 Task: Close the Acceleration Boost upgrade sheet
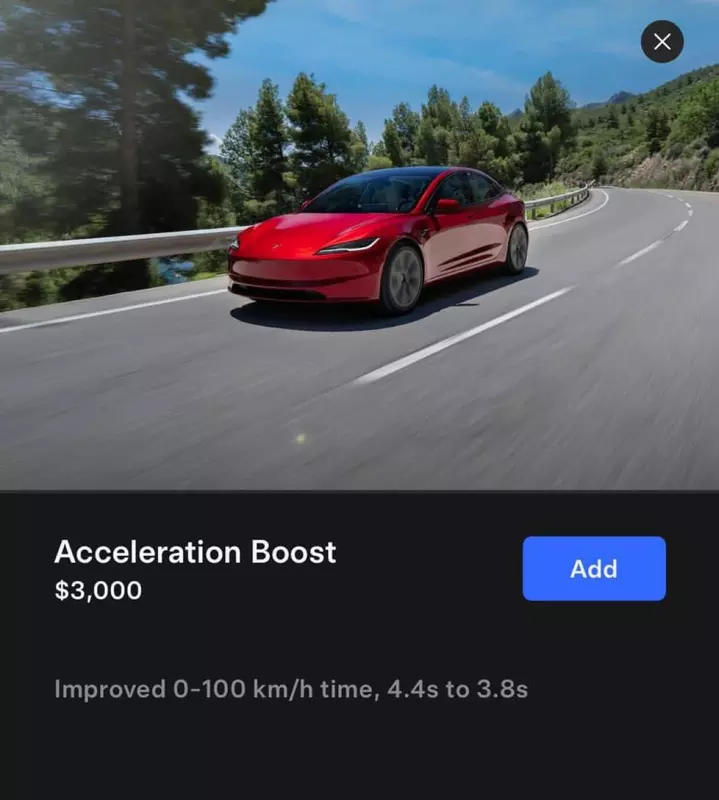point(662,42)
